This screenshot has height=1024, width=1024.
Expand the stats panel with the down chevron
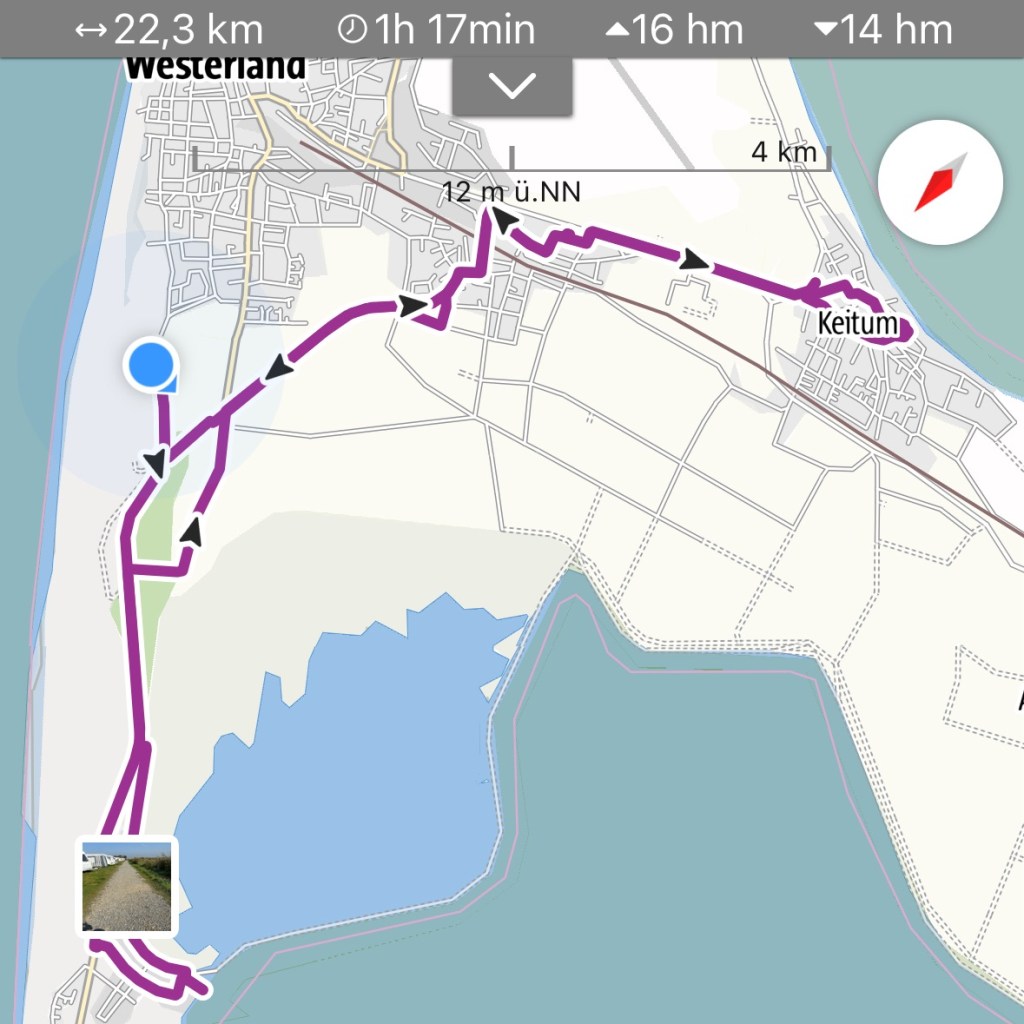coord(512,87)
